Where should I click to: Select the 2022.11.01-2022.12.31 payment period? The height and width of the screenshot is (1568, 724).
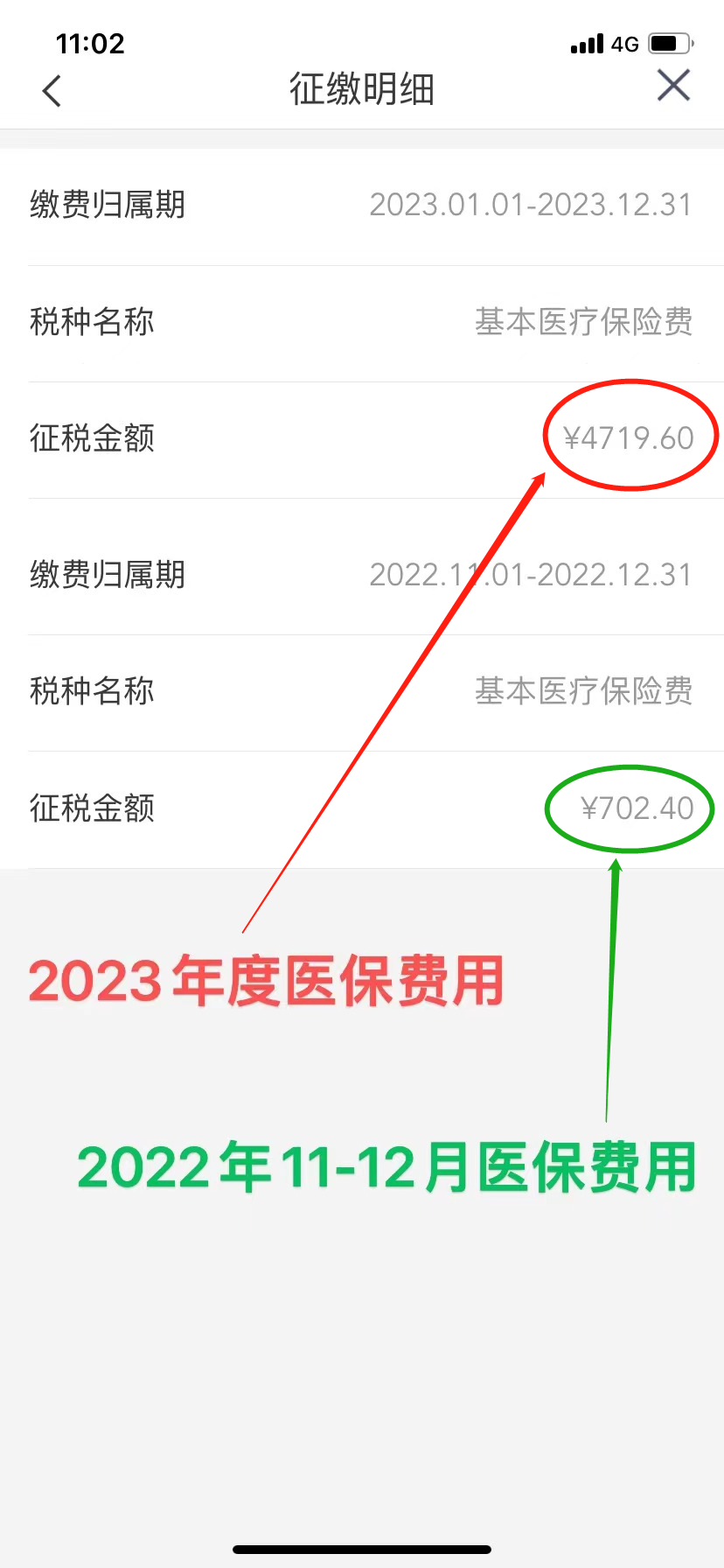pyautogui.click(x=529, y=575)
